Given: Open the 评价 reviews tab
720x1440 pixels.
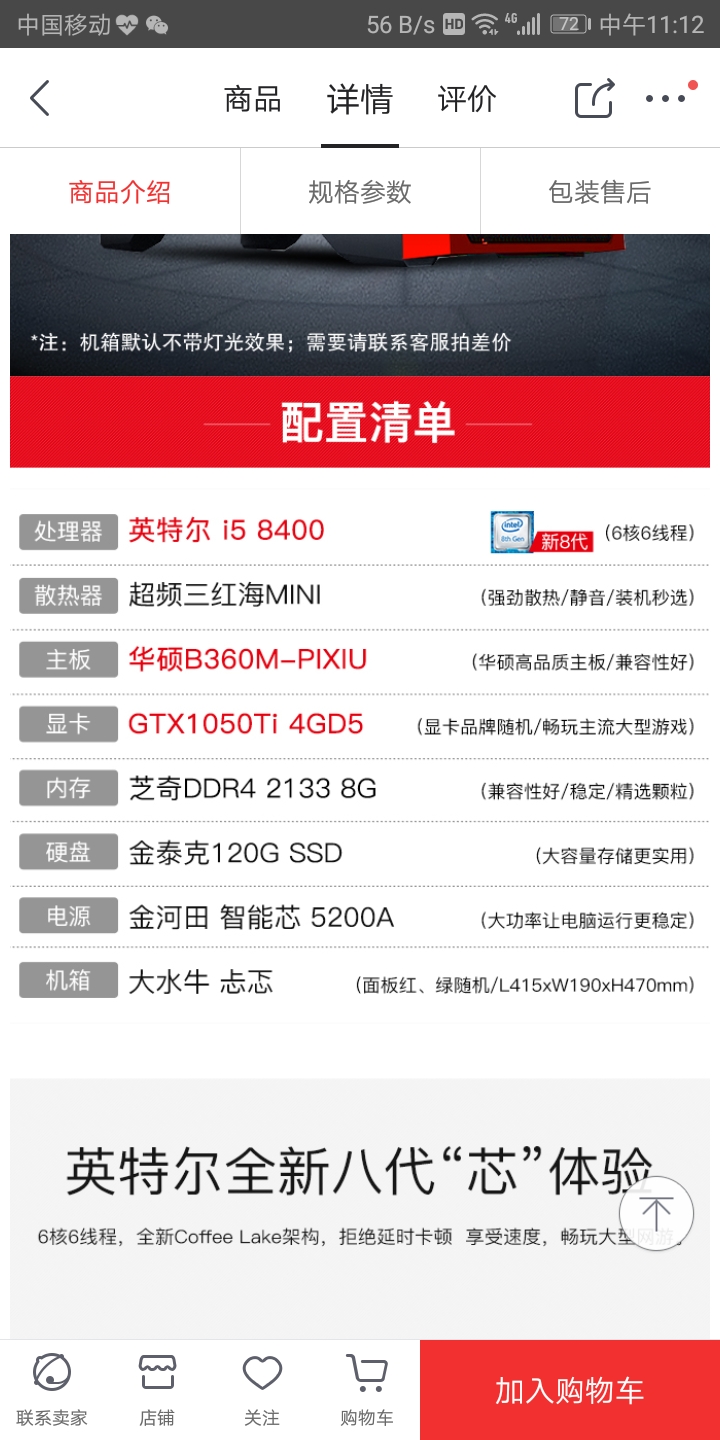Looking at the screenshot, I should tap(467, 99).
